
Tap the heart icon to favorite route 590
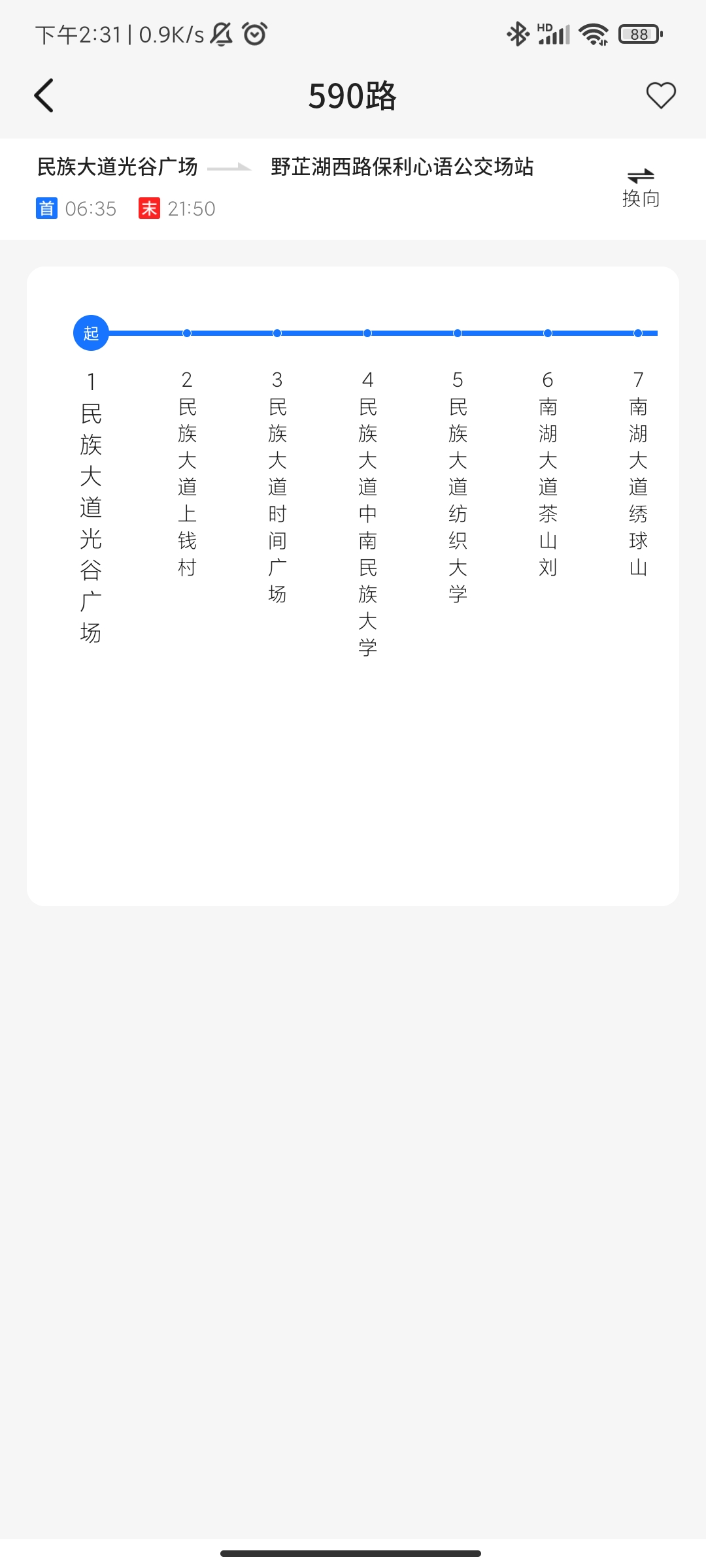[x=660, y=95]
